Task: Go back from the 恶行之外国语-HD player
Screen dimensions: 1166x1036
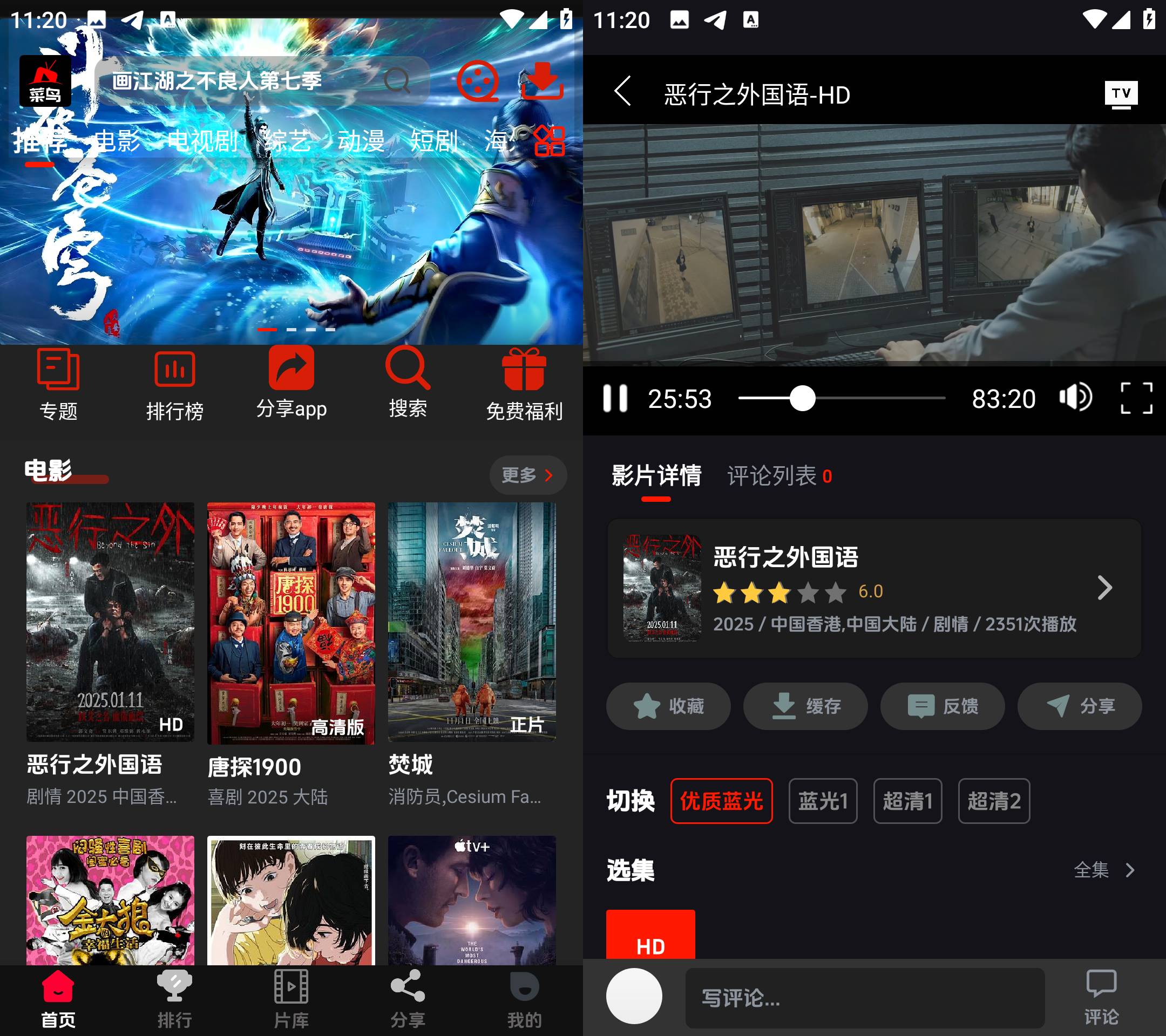Action: coord(623,91)
